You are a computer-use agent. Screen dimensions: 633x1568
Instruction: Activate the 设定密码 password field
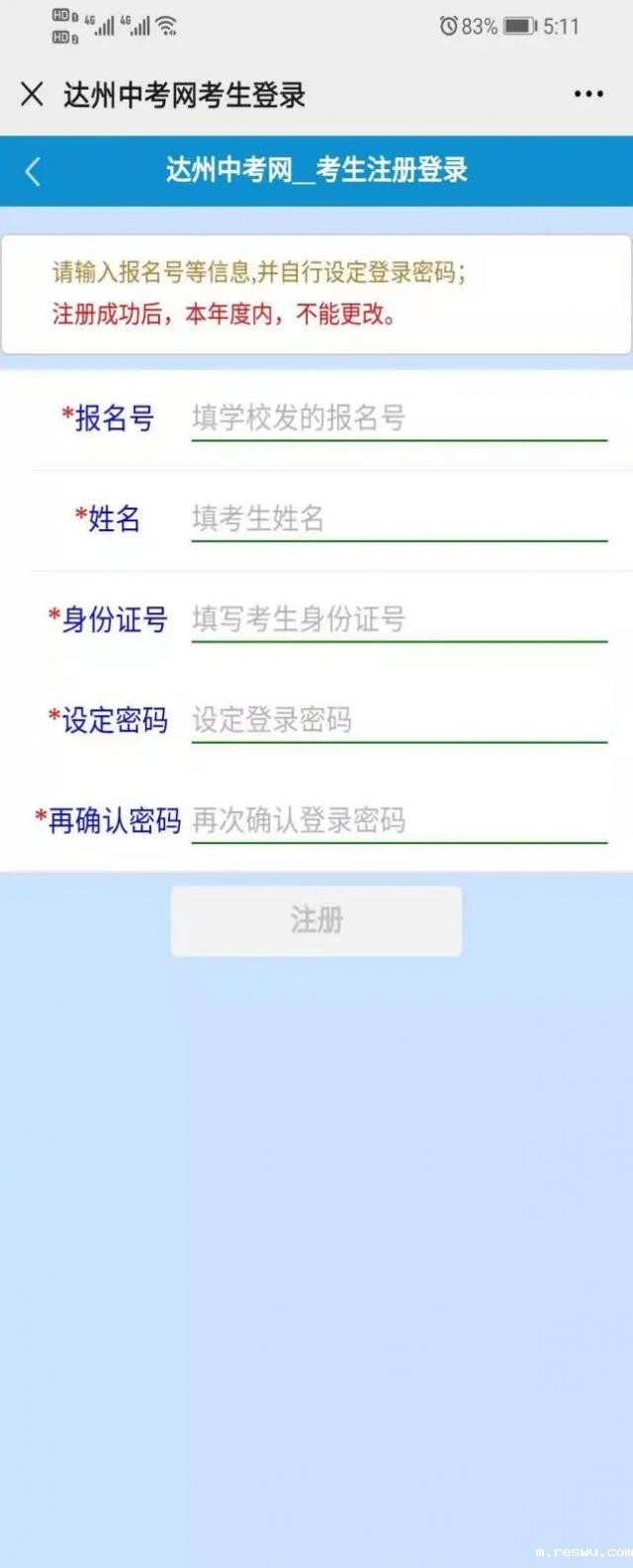click(x=398, y=720)
